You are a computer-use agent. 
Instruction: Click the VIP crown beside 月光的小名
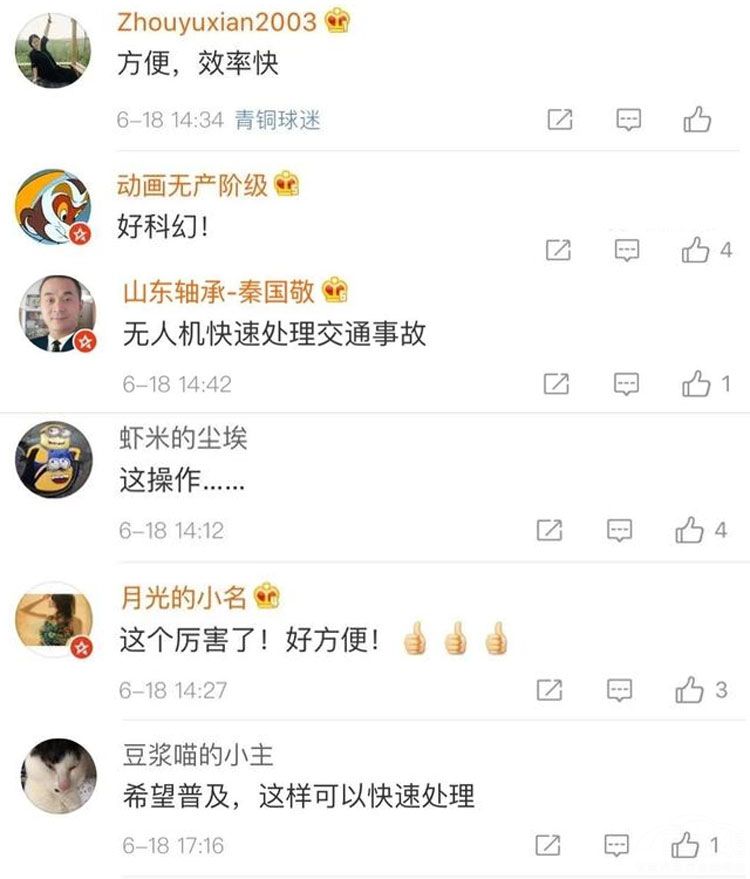(265, 598)
